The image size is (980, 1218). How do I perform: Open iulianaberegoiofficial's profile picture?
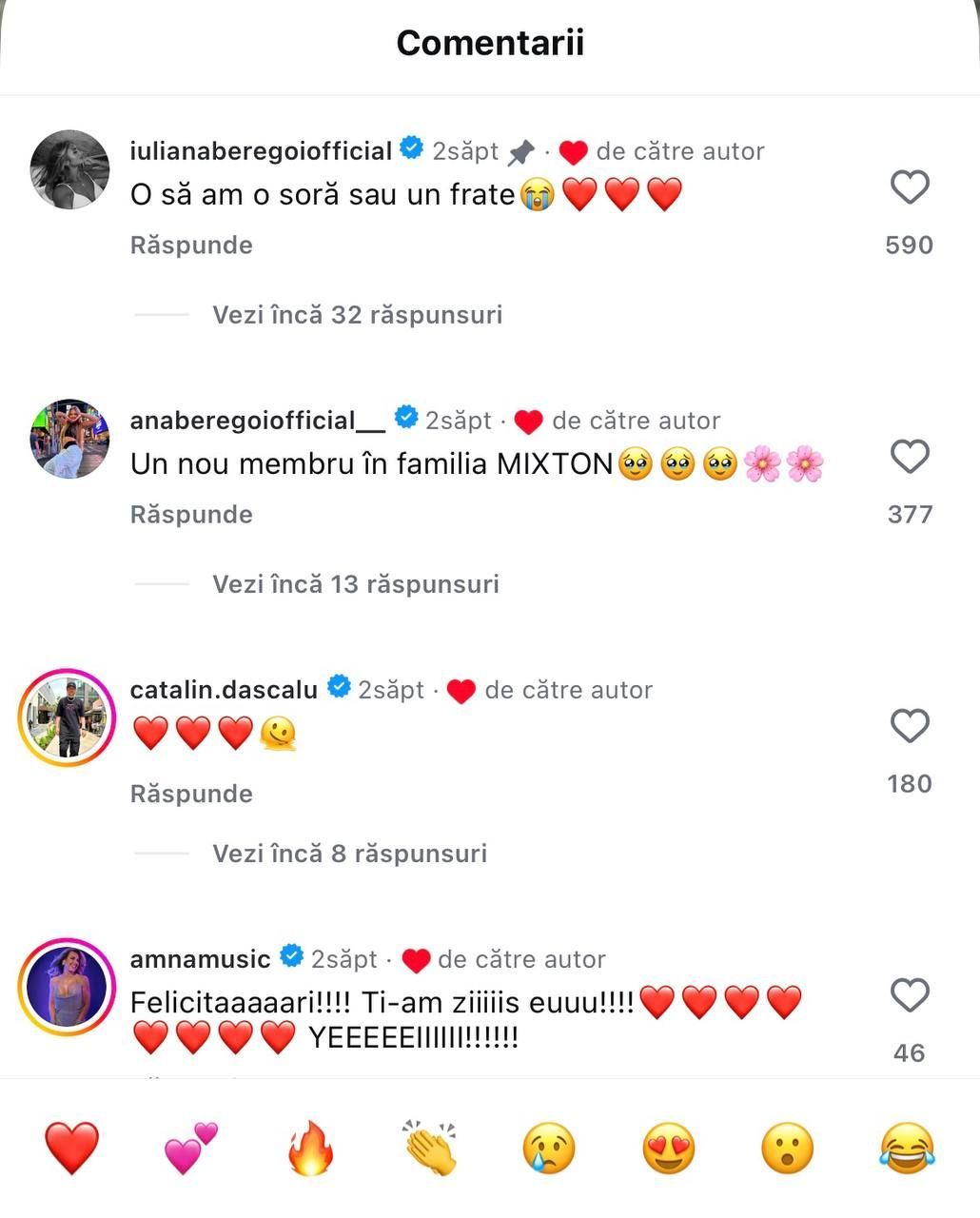69,169
